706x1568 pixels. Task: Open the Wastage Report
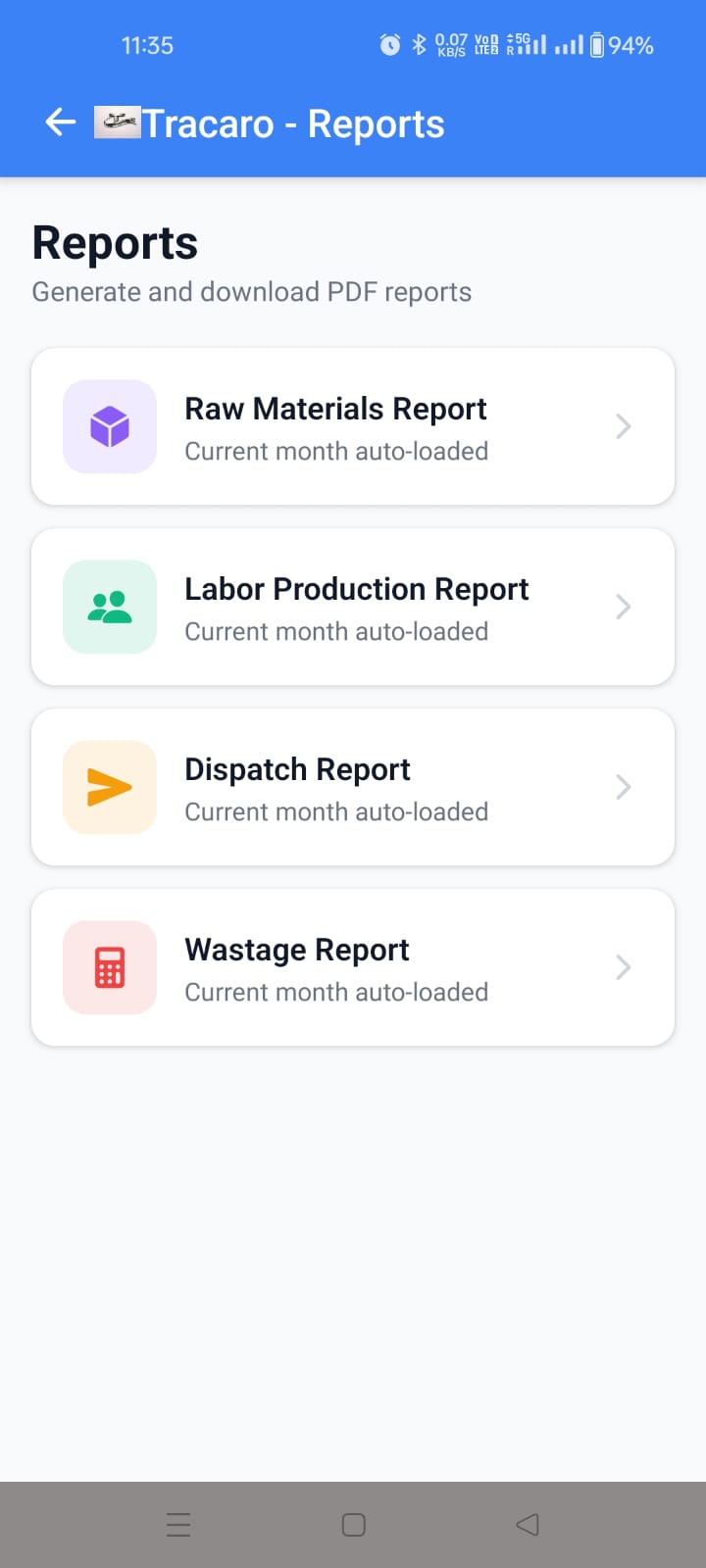pyautogui.click(x=353, y=968)
